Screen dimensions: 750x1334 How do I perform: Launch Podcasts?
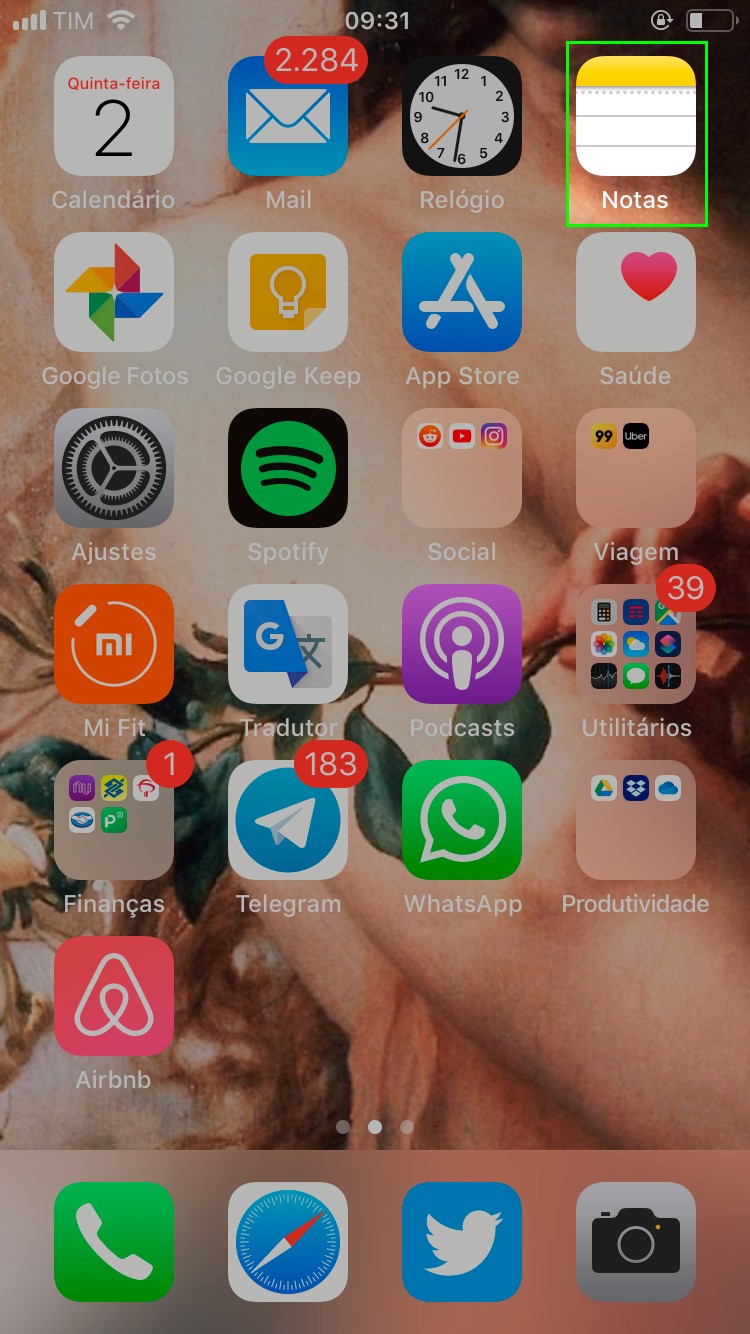click(462, 644)
